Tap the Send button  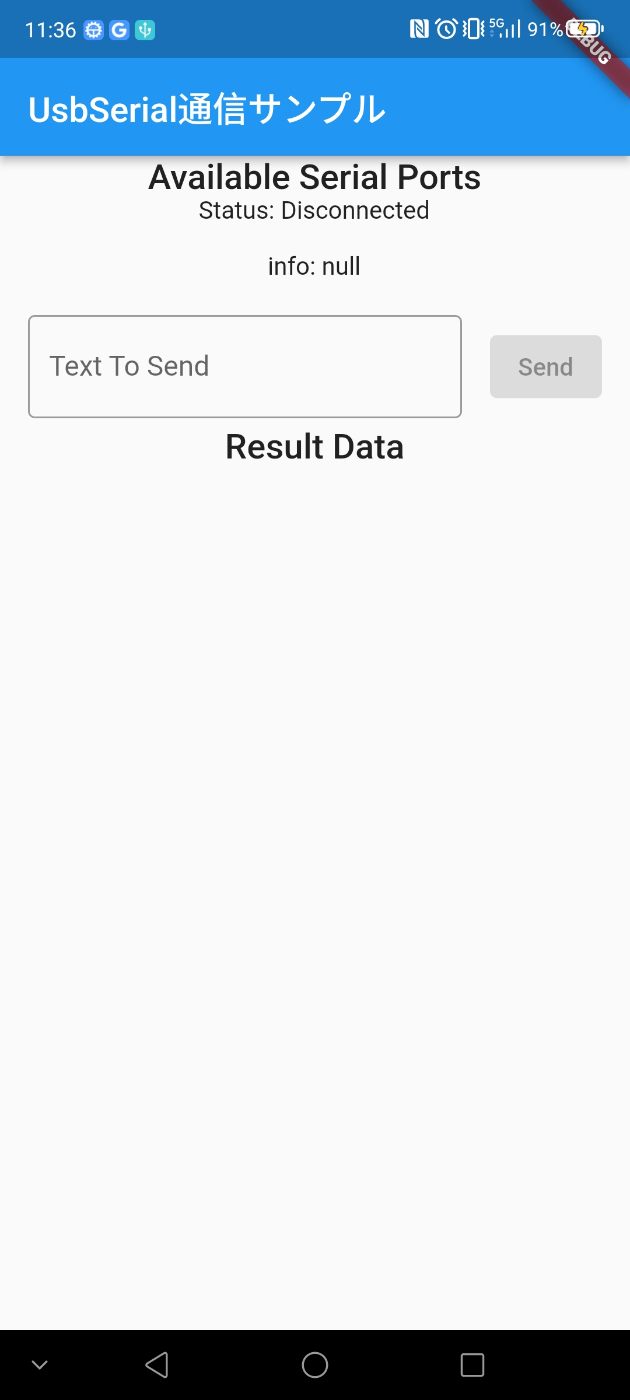pyautogui.click(x=546, y=367)
